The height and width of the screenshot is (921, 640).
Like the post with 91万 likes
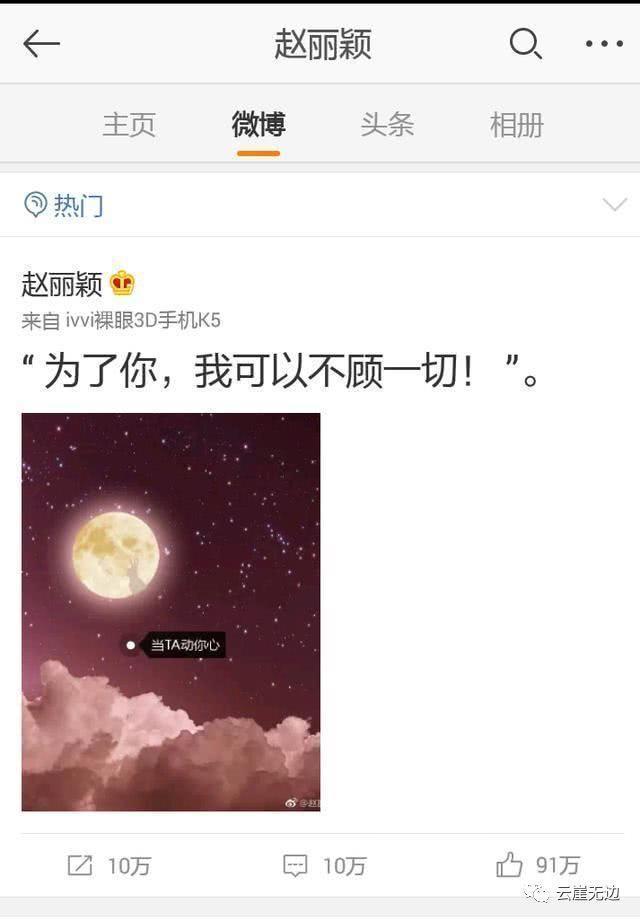click(x=538, y=865)
